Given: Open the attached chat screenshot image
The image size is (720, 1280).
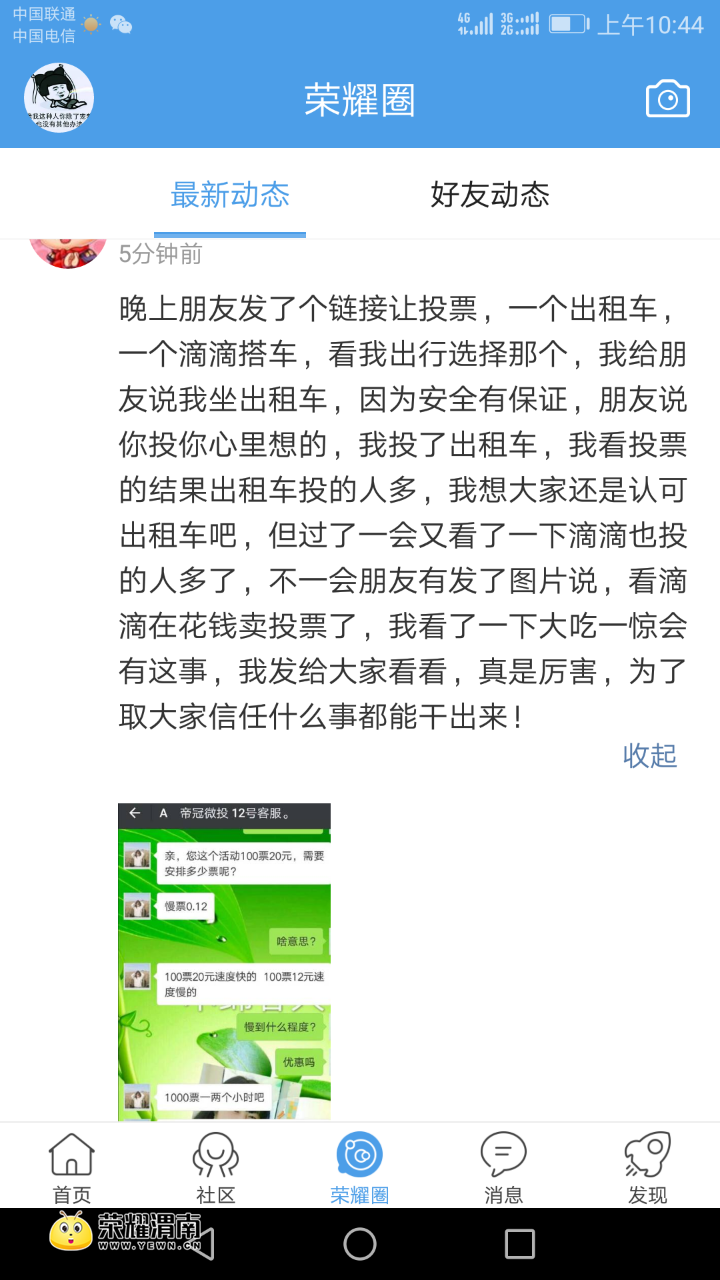Looking at the screenshot, I should coord(224,960).
